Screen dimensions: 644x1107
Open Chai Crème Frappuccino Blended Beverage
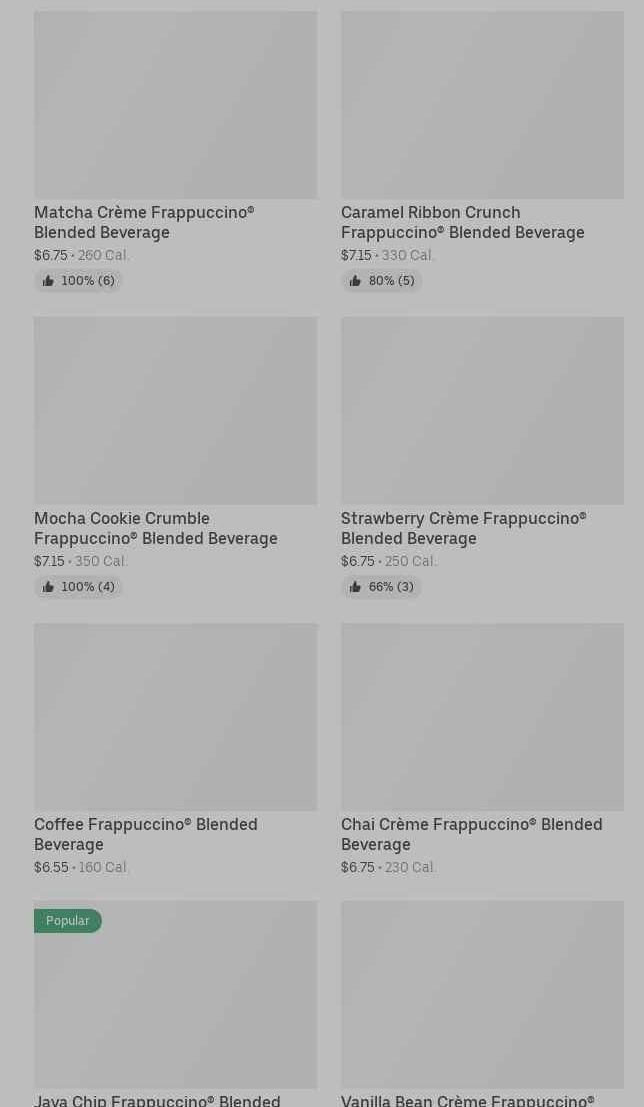click(x=482, y=750)
